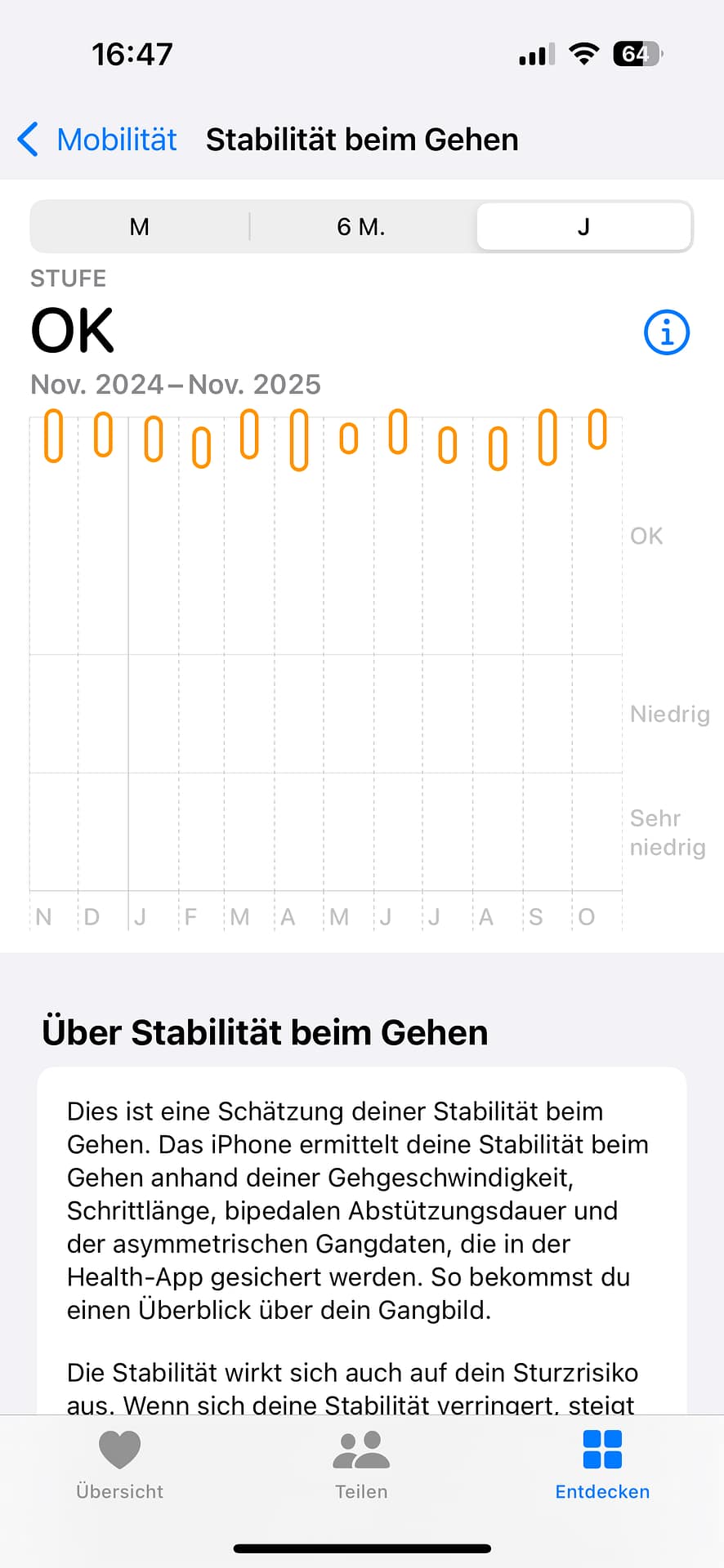The image size is (724, 1568).
Task: Open the Entdecken tab
Action: click(602, 1465)
